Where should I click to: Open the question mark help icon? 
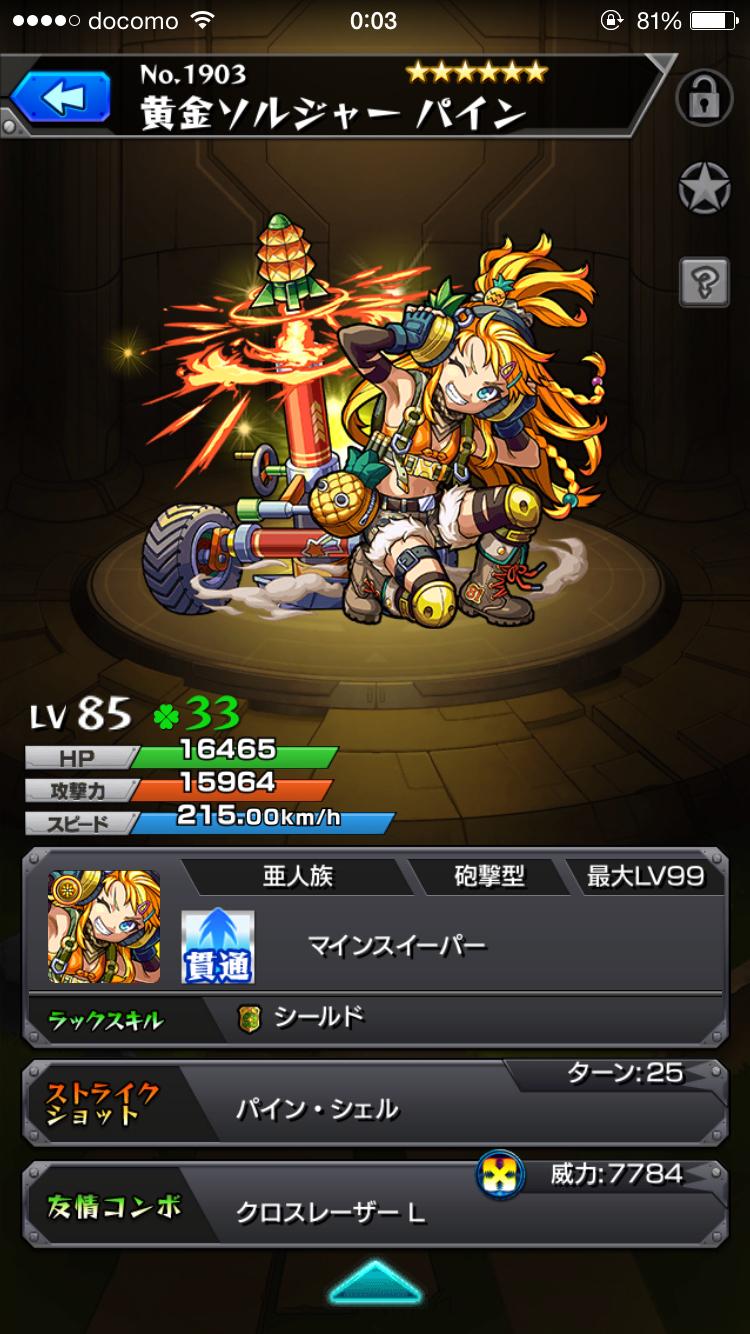tap(704, 281)
